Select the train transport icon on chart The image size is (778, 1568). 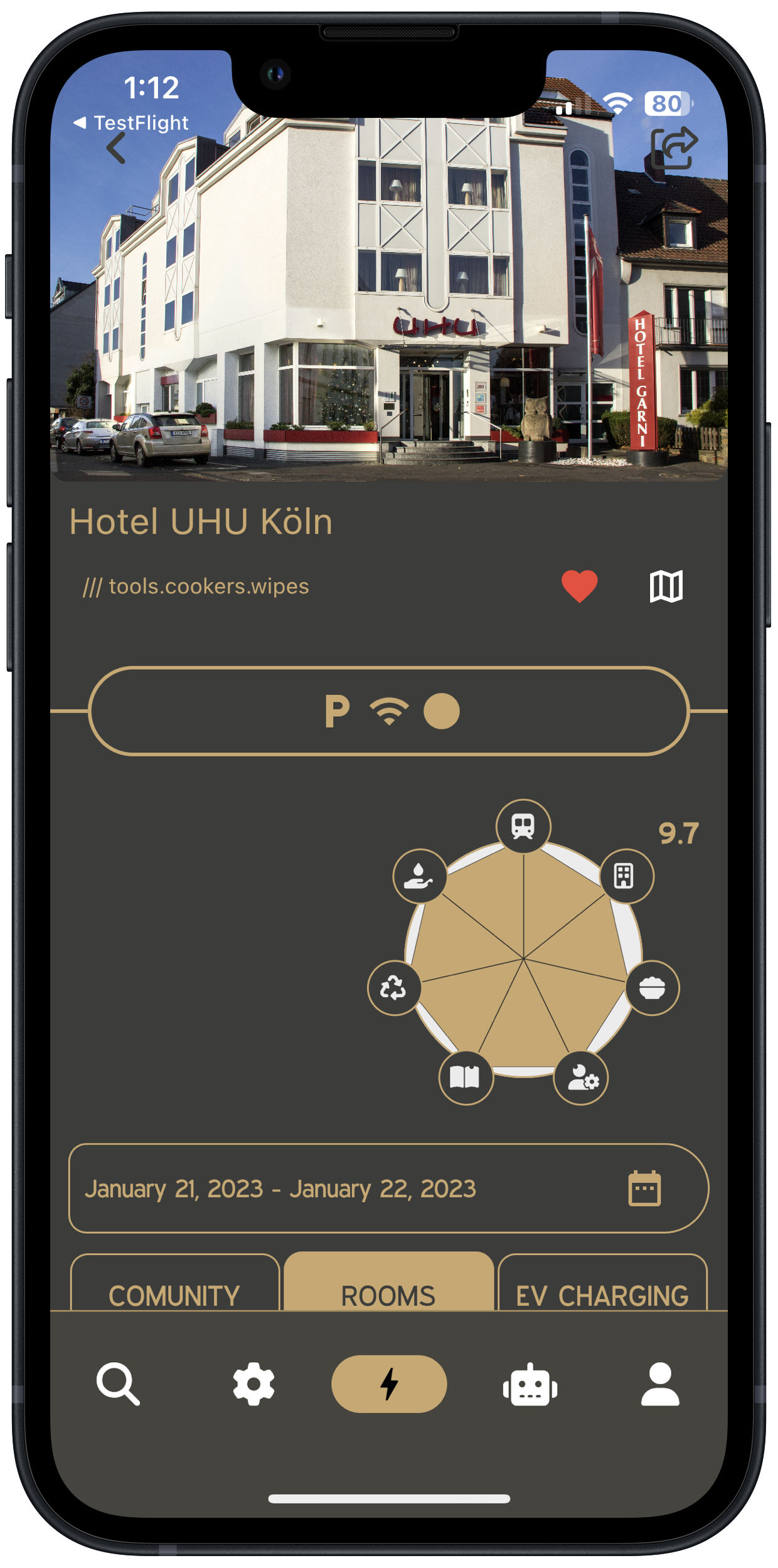pos(523,826)
